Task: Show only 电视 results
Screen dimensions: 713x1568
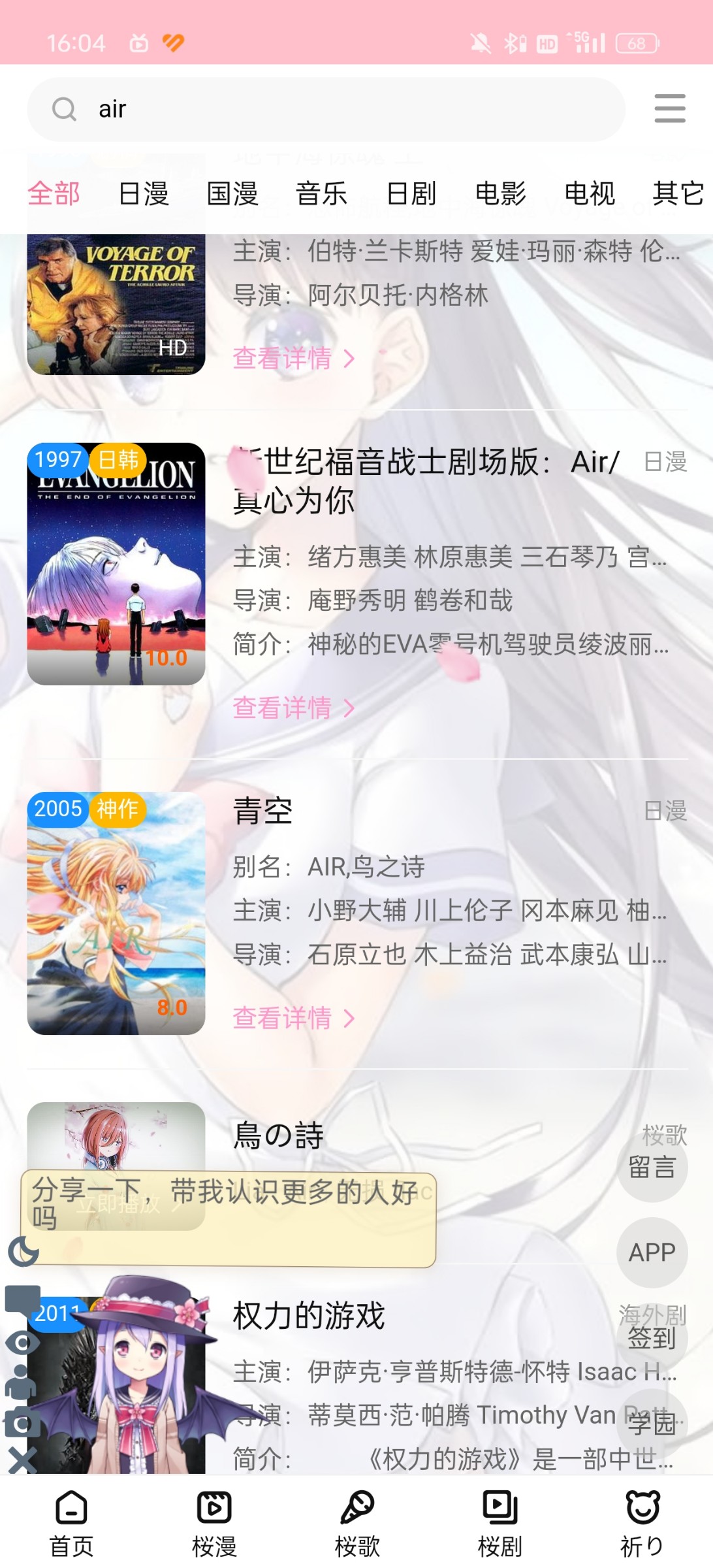Action: coord(589,194)
